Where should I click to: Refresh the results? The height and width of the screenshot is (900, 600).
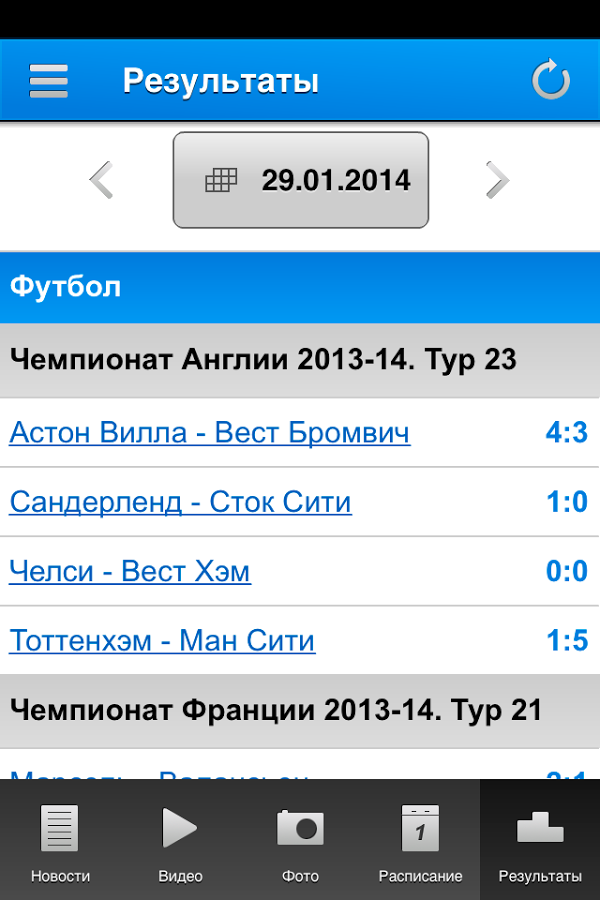point(551,80)
